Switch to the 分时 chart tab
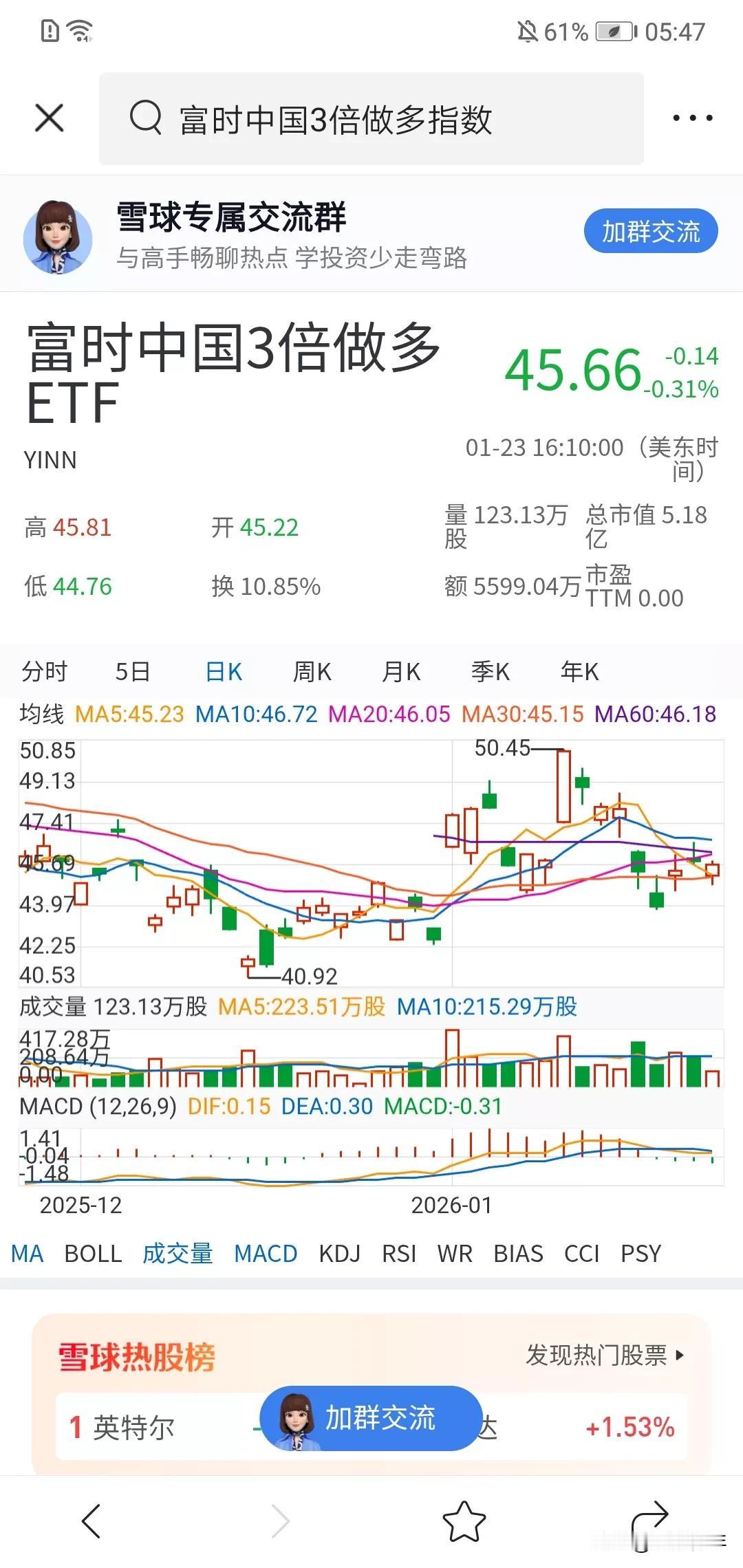Image resolution: width=743 pixels, height=1568 pixels. pos(45,671)
